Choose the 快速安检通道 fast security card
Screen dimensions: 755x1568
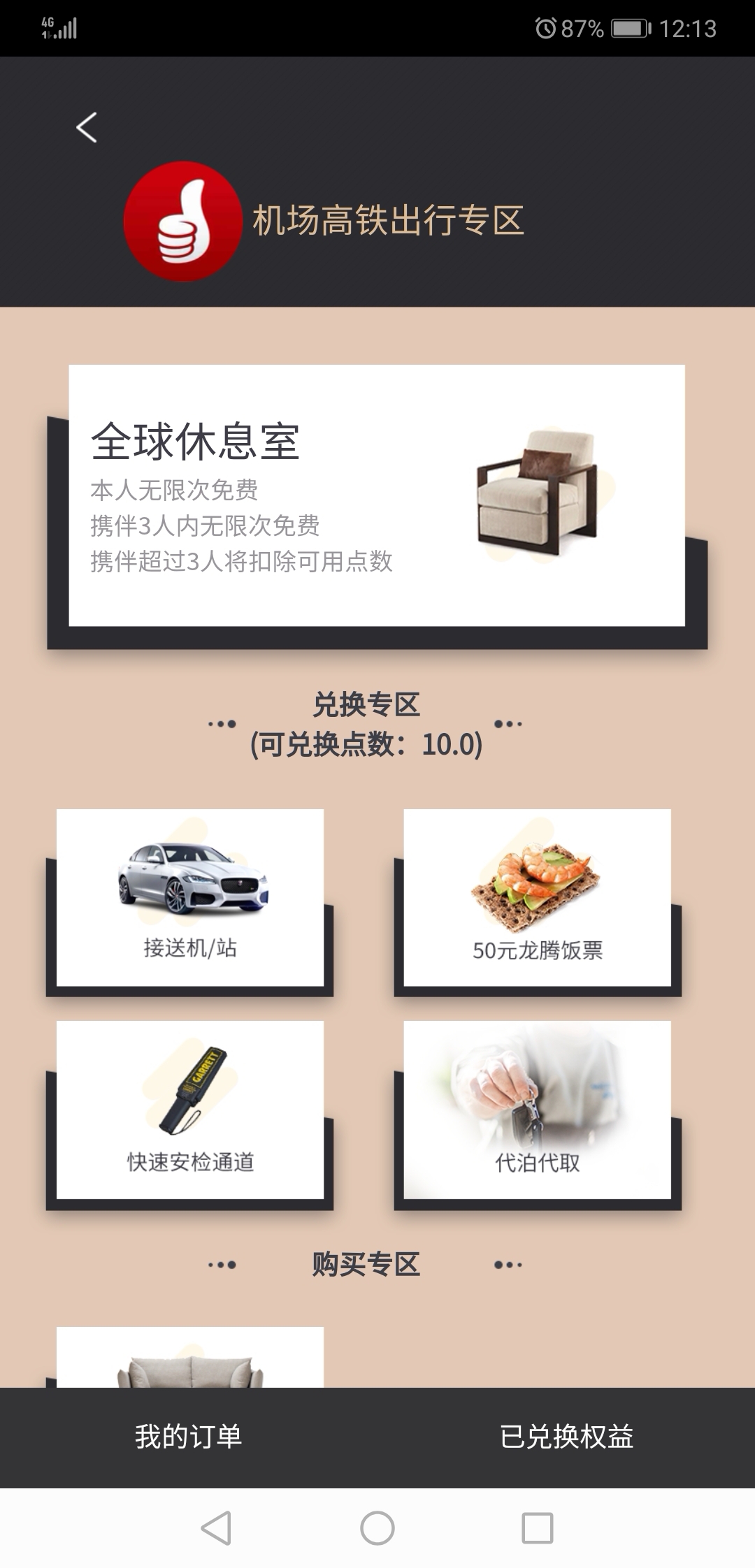[190, 1110]
